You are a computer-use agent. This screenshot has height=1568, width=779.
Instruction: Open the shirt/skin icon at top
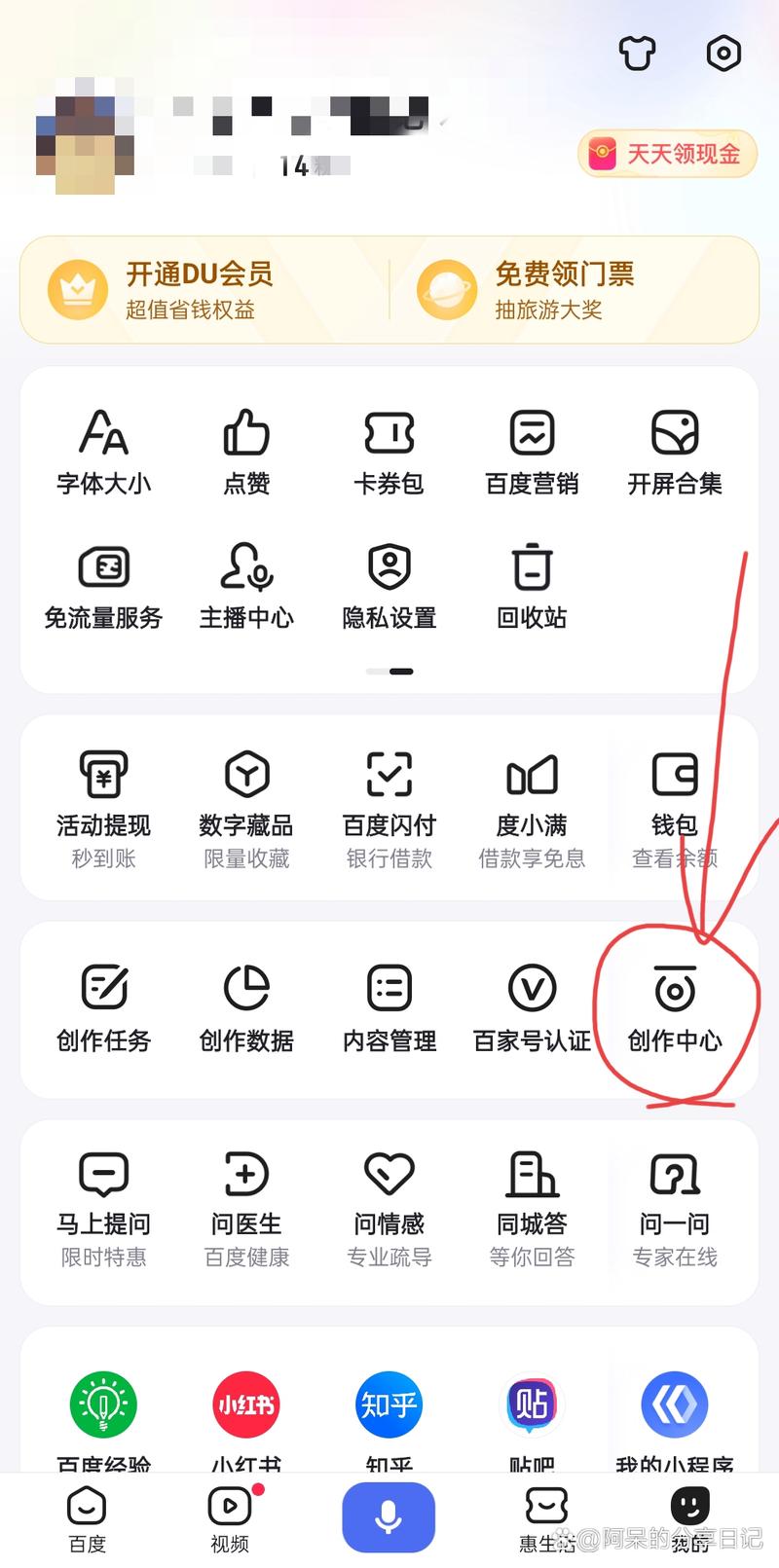637,54
